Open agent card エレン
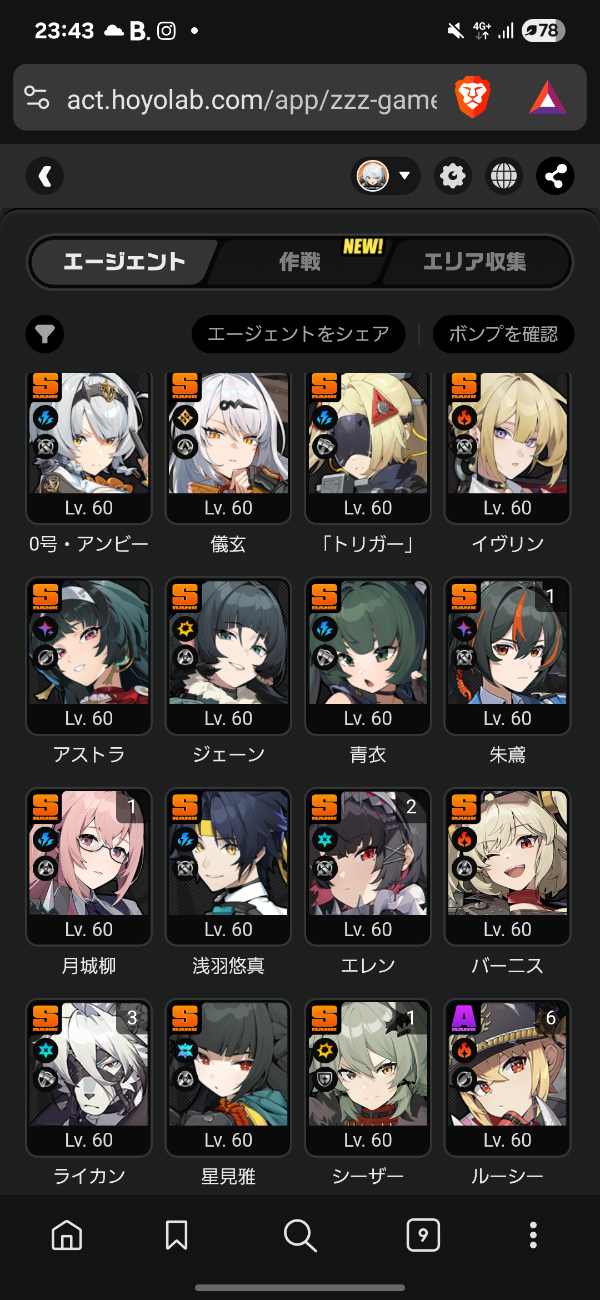This screenshot has height=1300, width=600. coord(368,866)
